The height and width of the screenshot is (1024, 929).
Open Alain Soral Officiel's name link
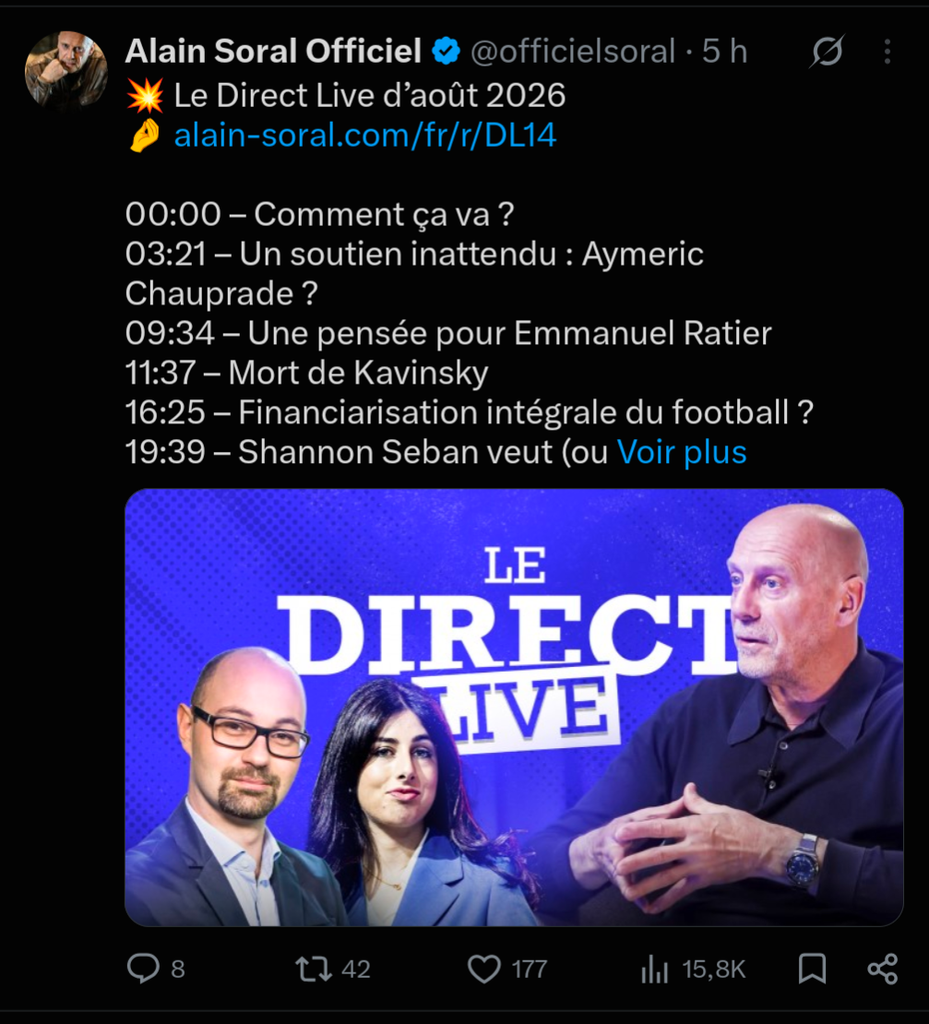coord(273,51)
